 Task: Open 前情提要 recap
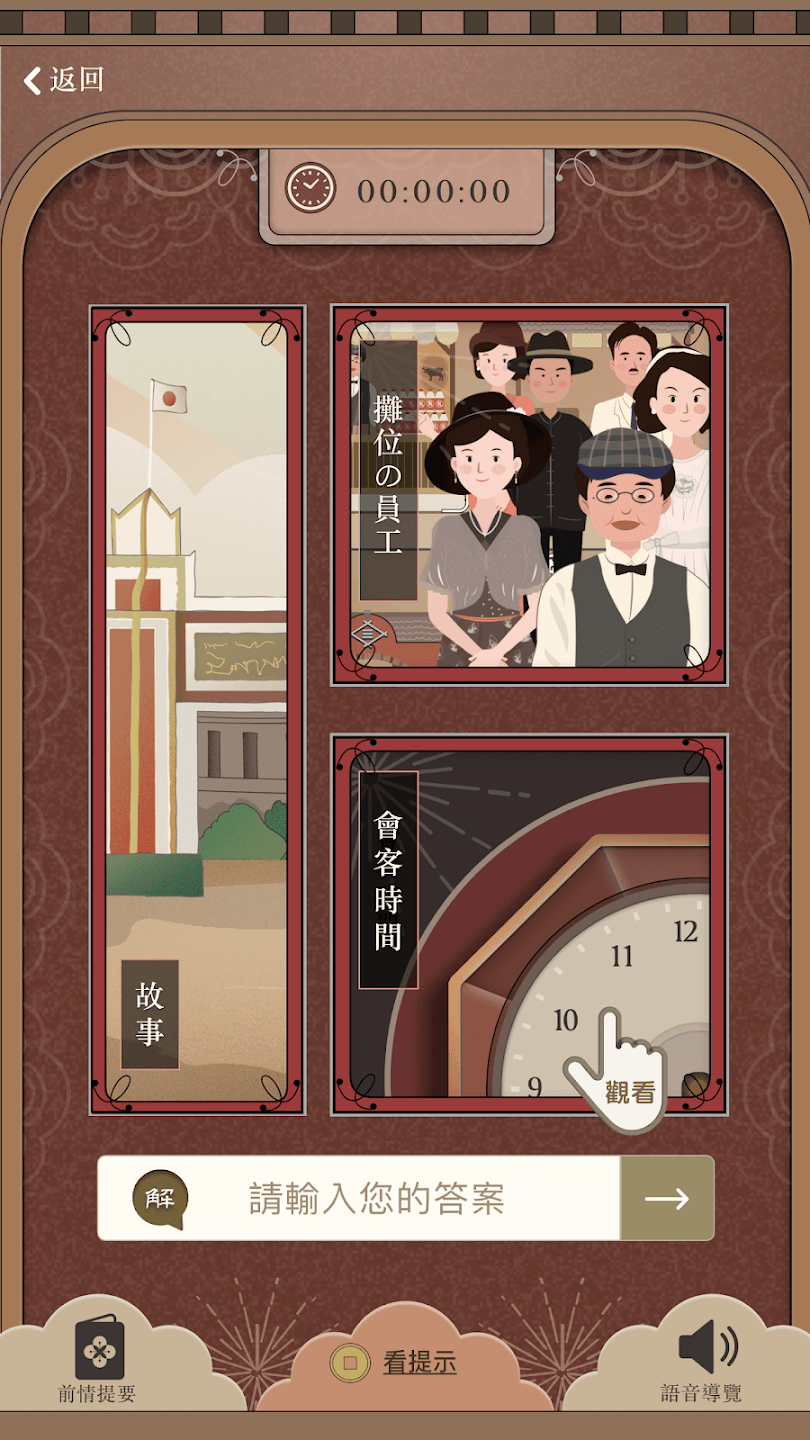pyautogui.click(x=98, y=1360)
